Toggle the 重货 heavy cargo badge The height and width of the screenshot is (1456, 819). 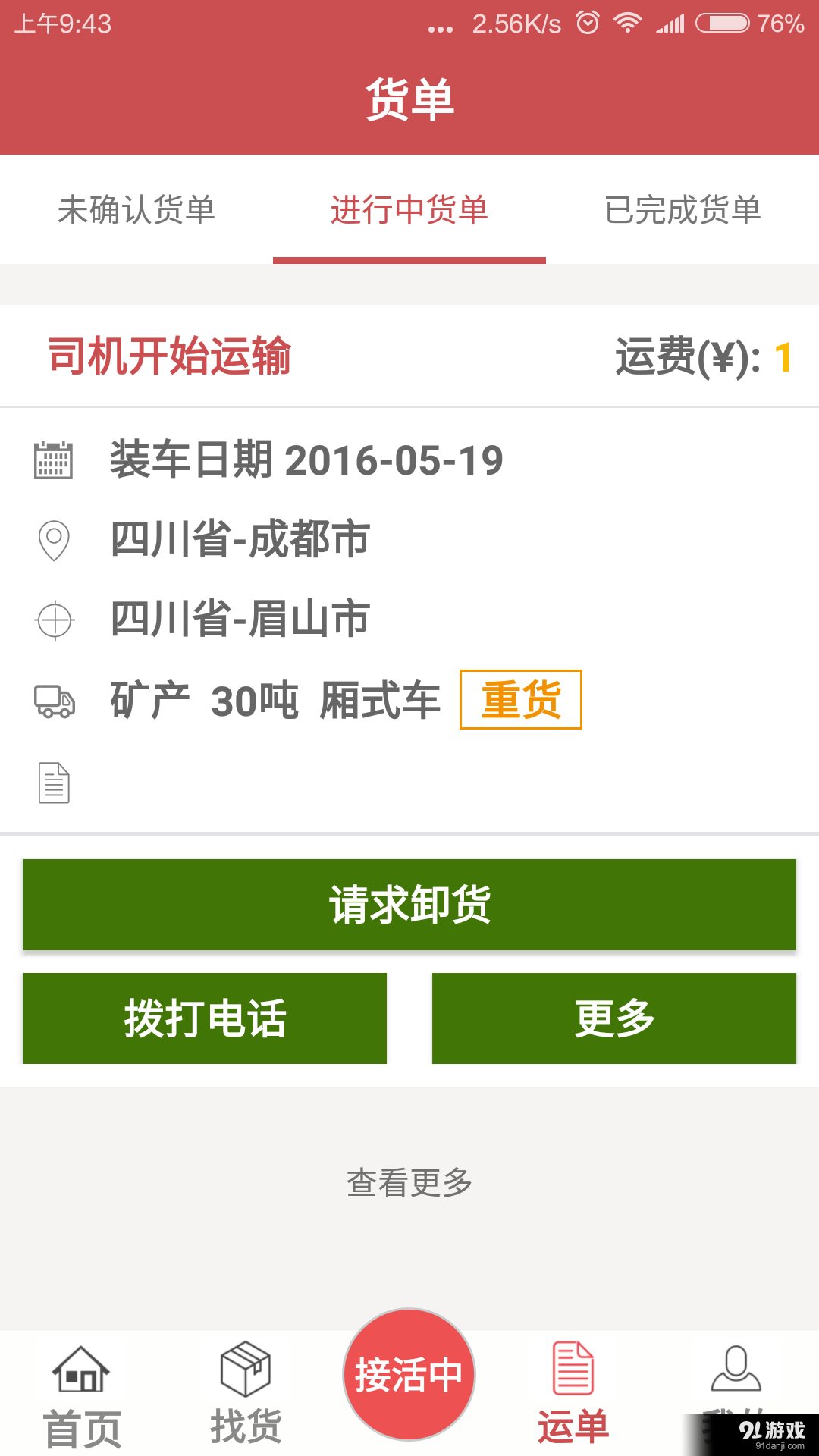pos(519,701)
